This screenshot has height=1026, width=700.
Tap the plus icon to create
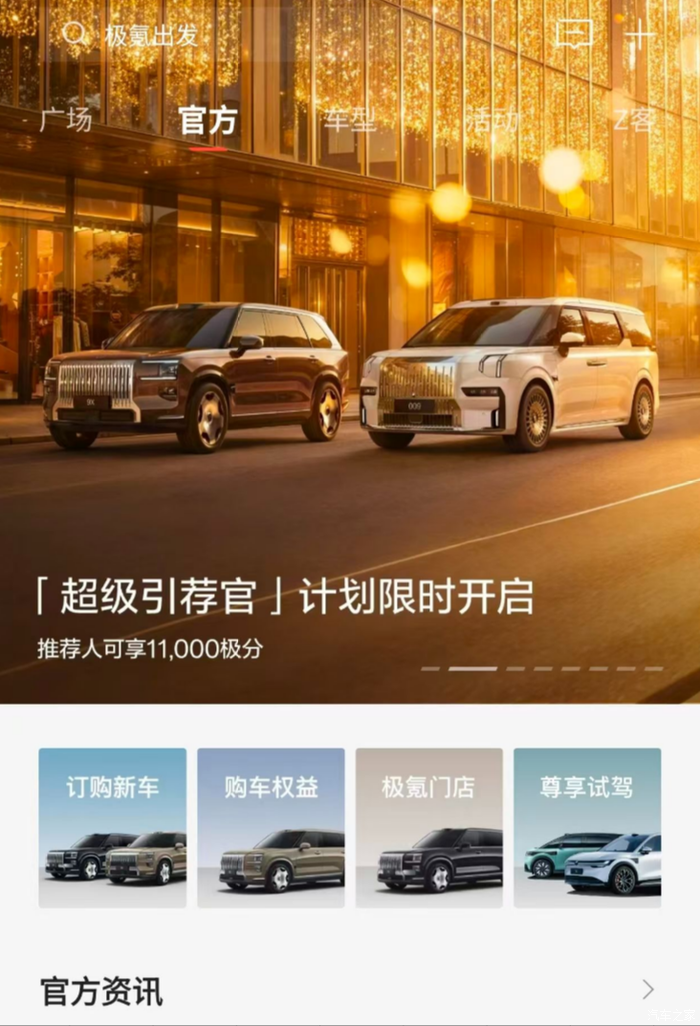point(640,34)
